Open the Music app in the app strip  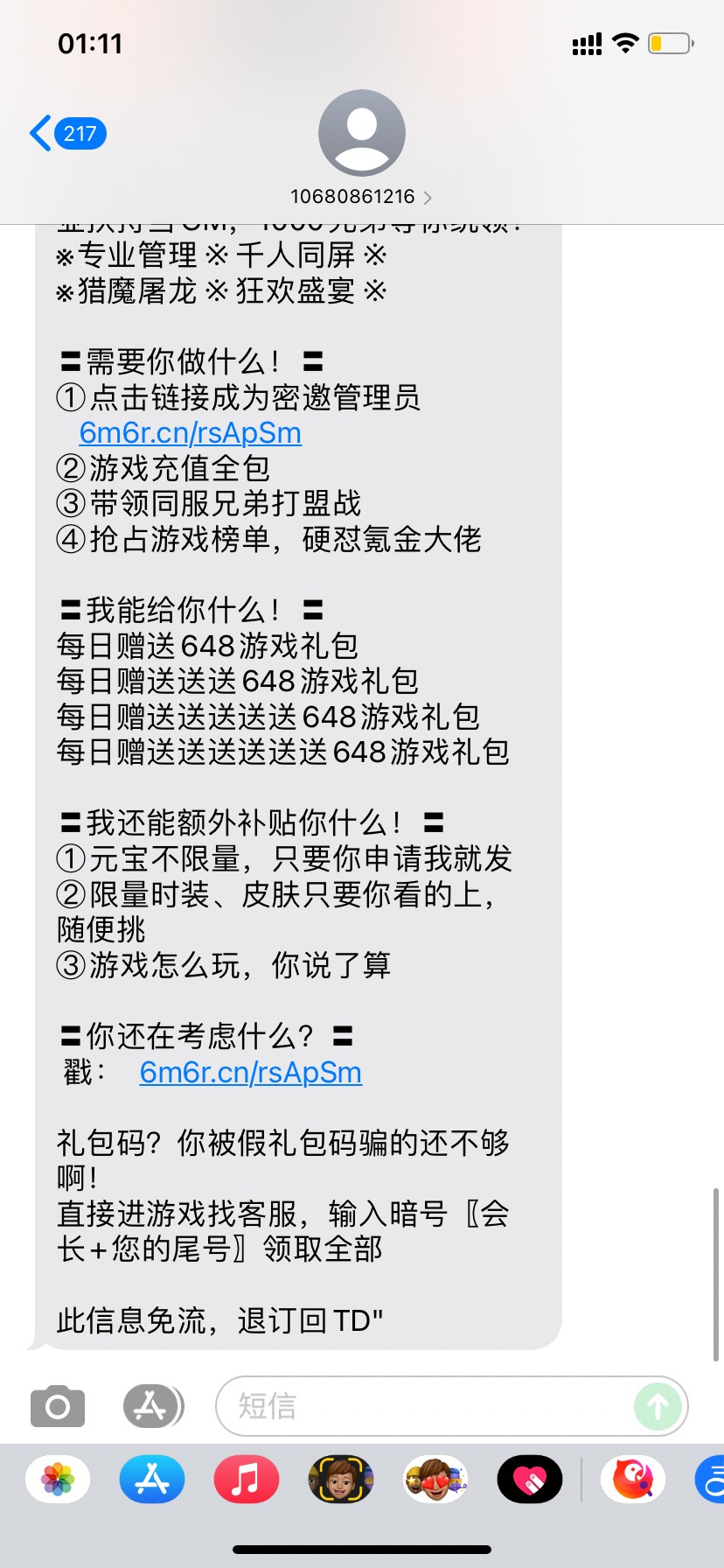coord(247,1480)
